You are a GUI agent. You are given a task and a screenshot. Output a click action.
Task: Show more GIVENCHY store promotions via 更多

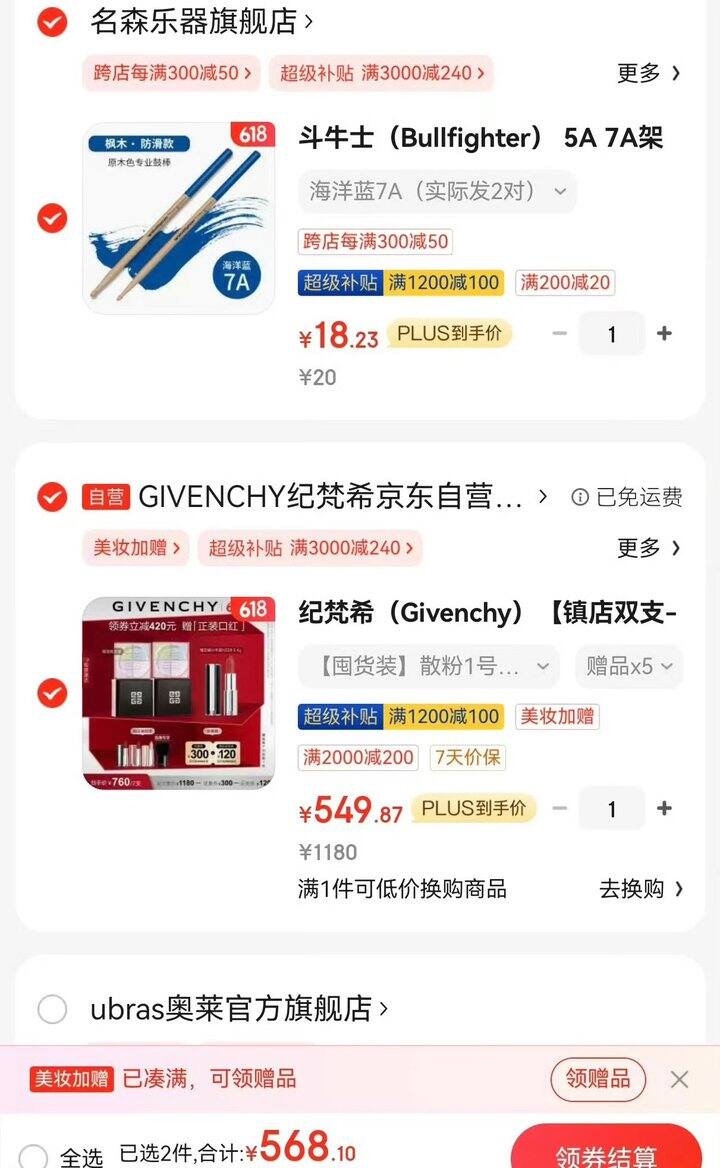[649, 548]
